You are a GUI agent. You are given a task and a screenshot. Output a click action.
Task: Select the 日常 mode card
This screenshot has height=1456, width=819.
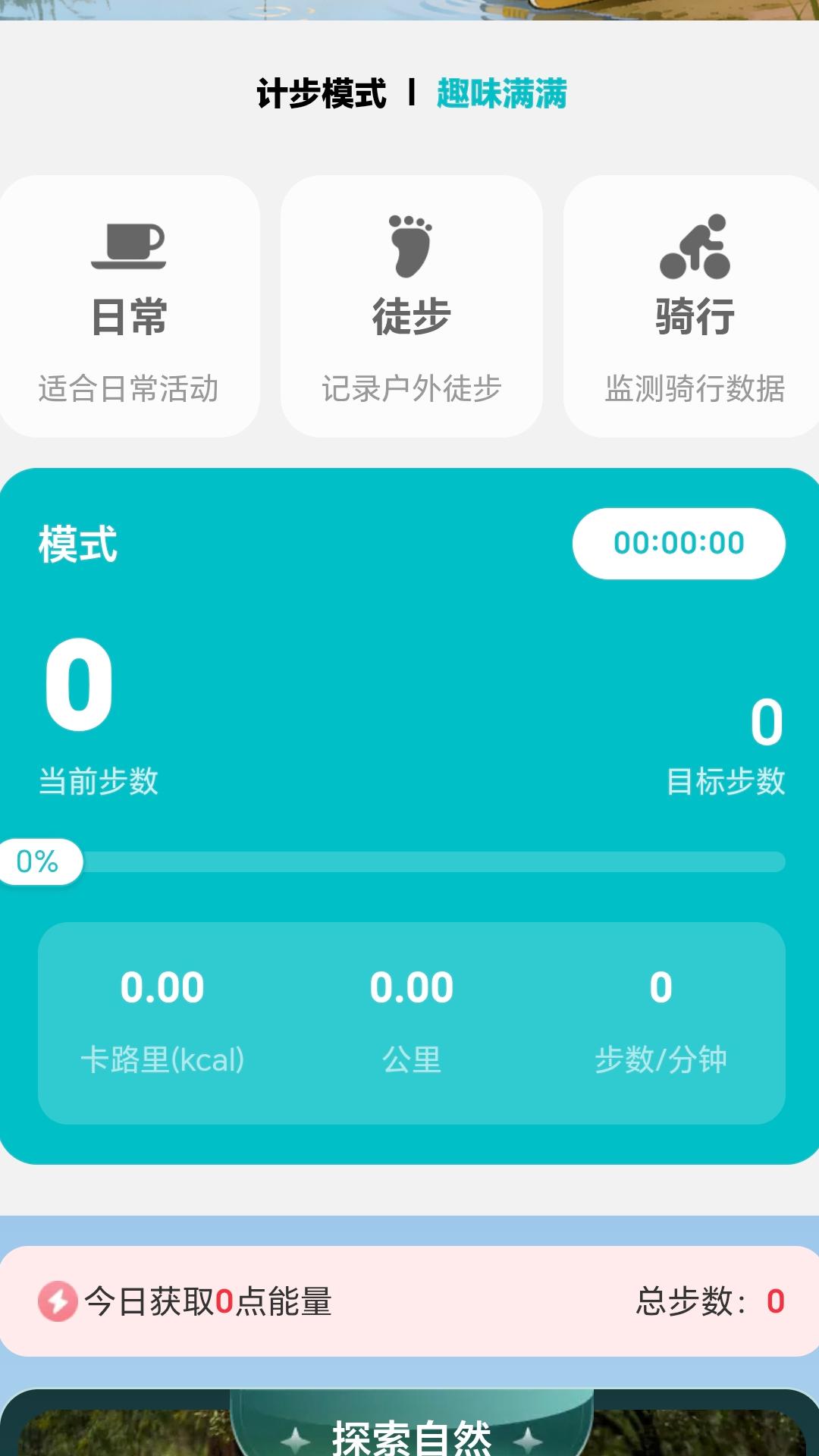pyautogui.click(x=128, y=303)
